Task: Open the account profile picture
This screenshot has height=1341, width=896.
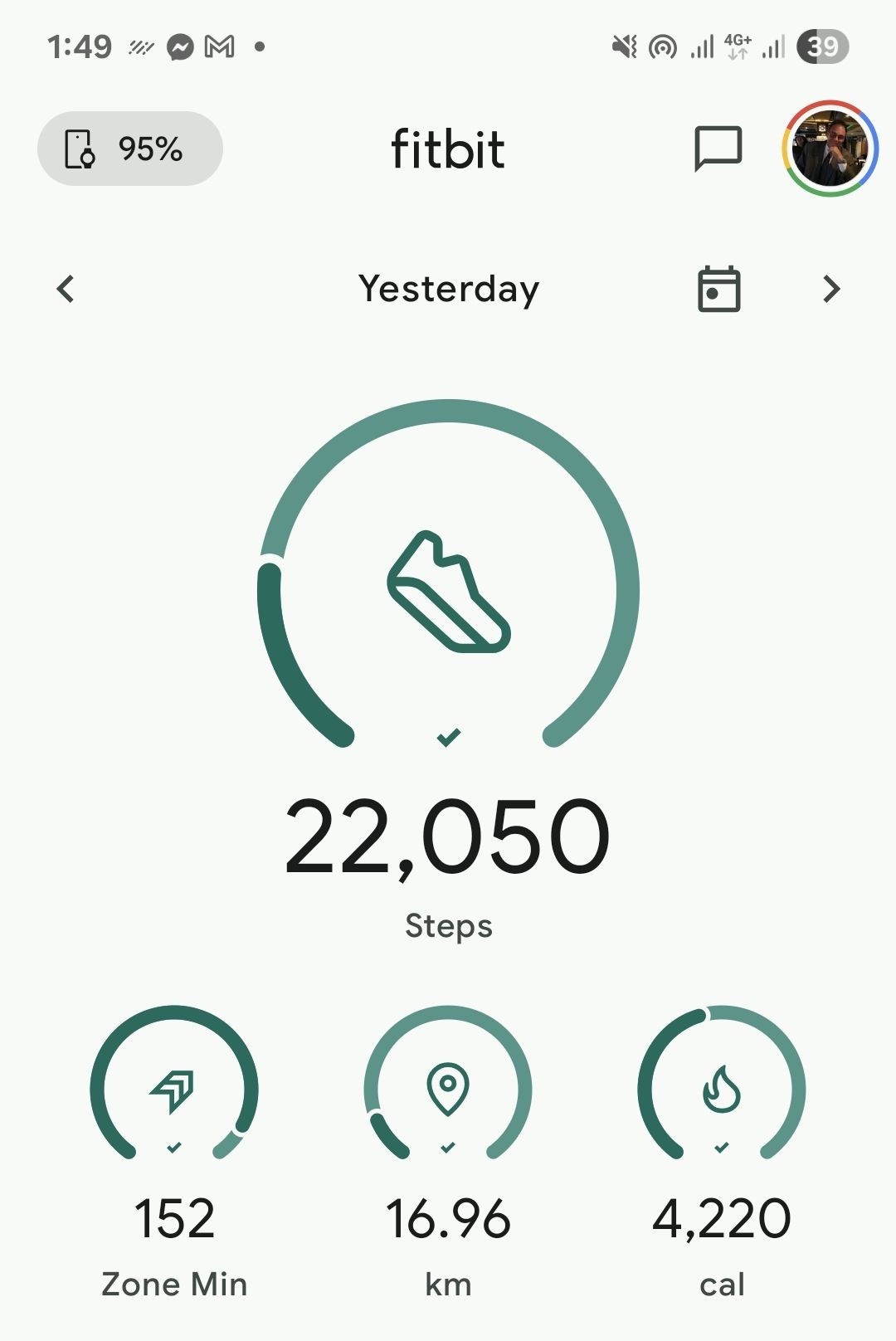Action: [x=830, y=149]
